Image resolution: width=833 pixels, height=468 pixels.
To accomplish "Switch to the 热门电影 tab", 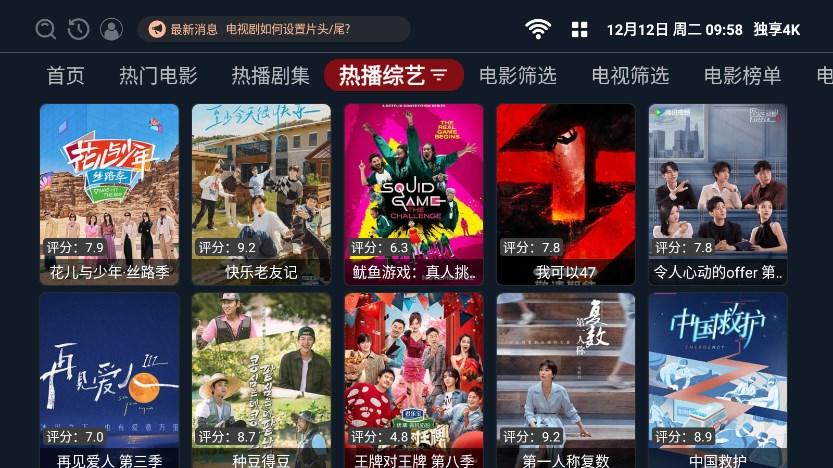I will pos(158,75).
